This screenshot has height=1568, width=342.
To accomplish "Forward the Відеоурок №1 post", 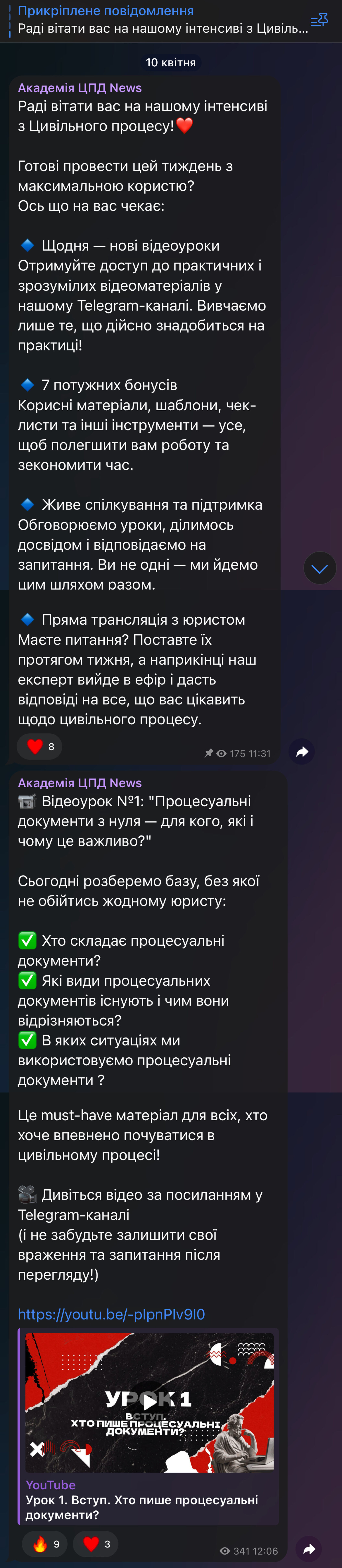I will coord(309,1549).
